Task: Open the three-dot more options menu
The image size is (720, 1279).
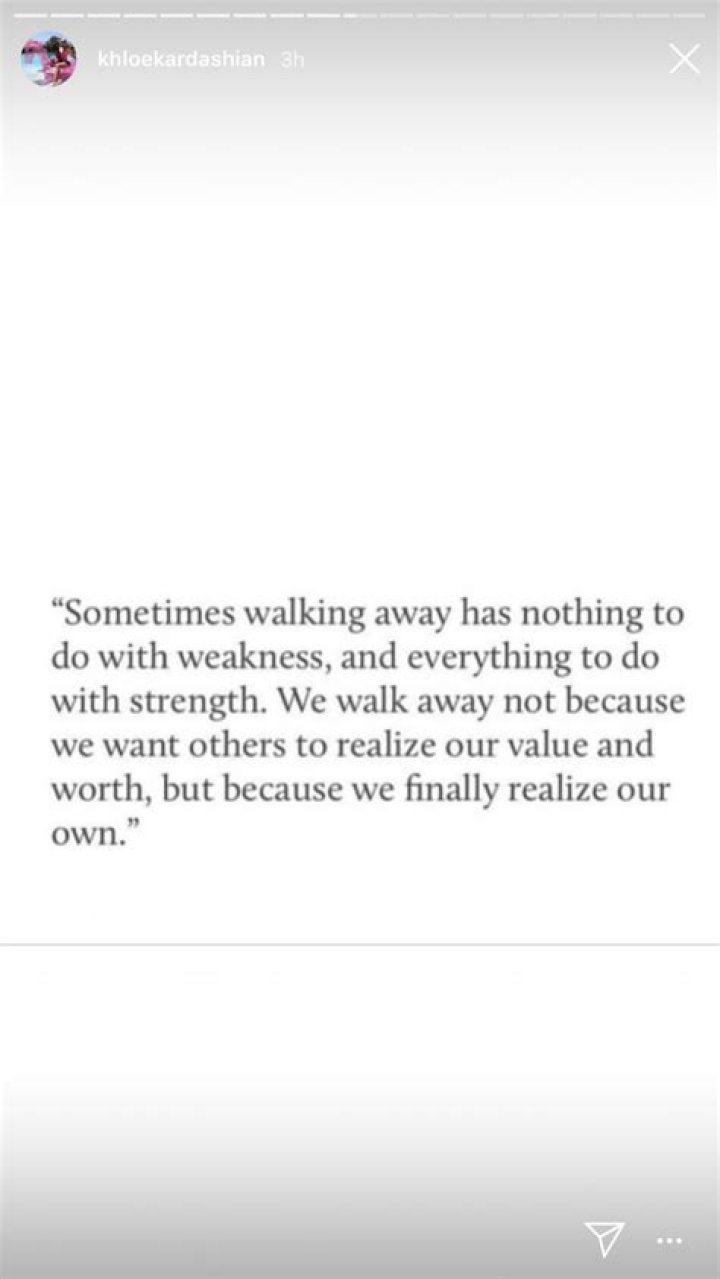Action: tap(669, 1241)
